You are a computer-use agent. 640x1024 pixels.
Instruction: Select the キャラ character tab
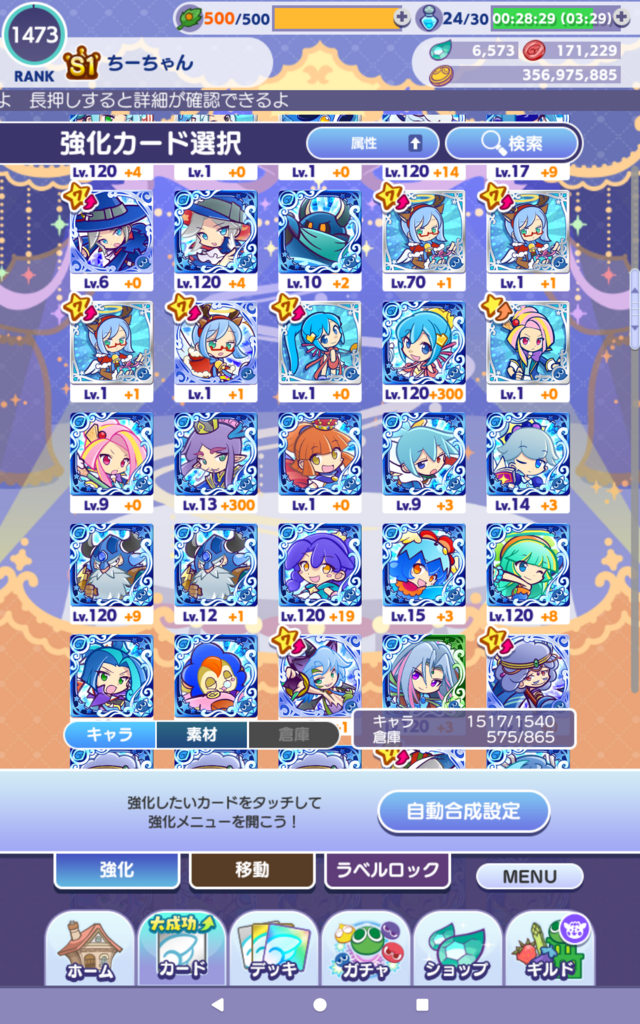pyautogui.click(x=110, y=735)
